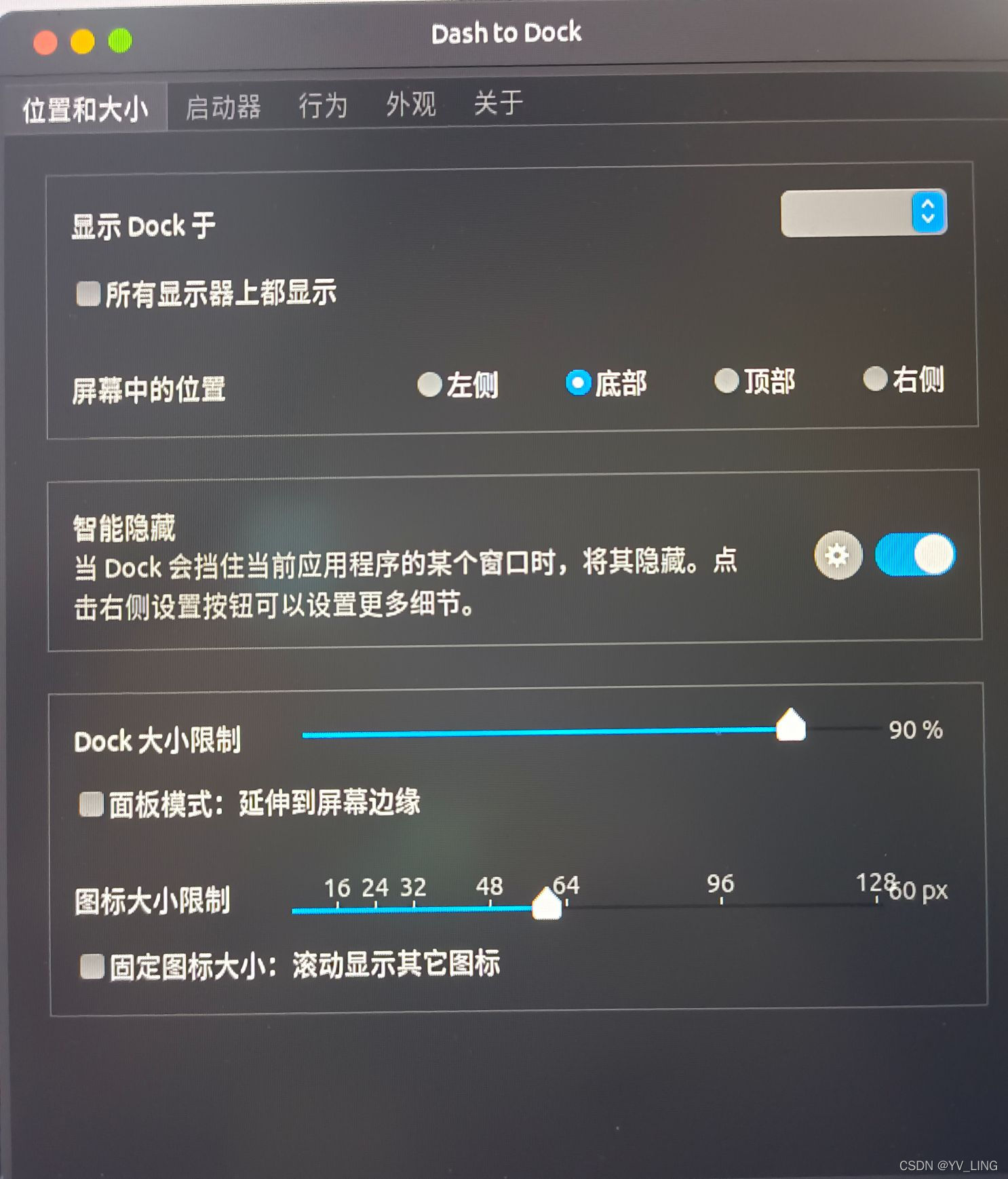The height and width of the screenshot is (1179, 1008).
Task: Turn off the 智能隐藏 switch
Action: click(914, 554)
